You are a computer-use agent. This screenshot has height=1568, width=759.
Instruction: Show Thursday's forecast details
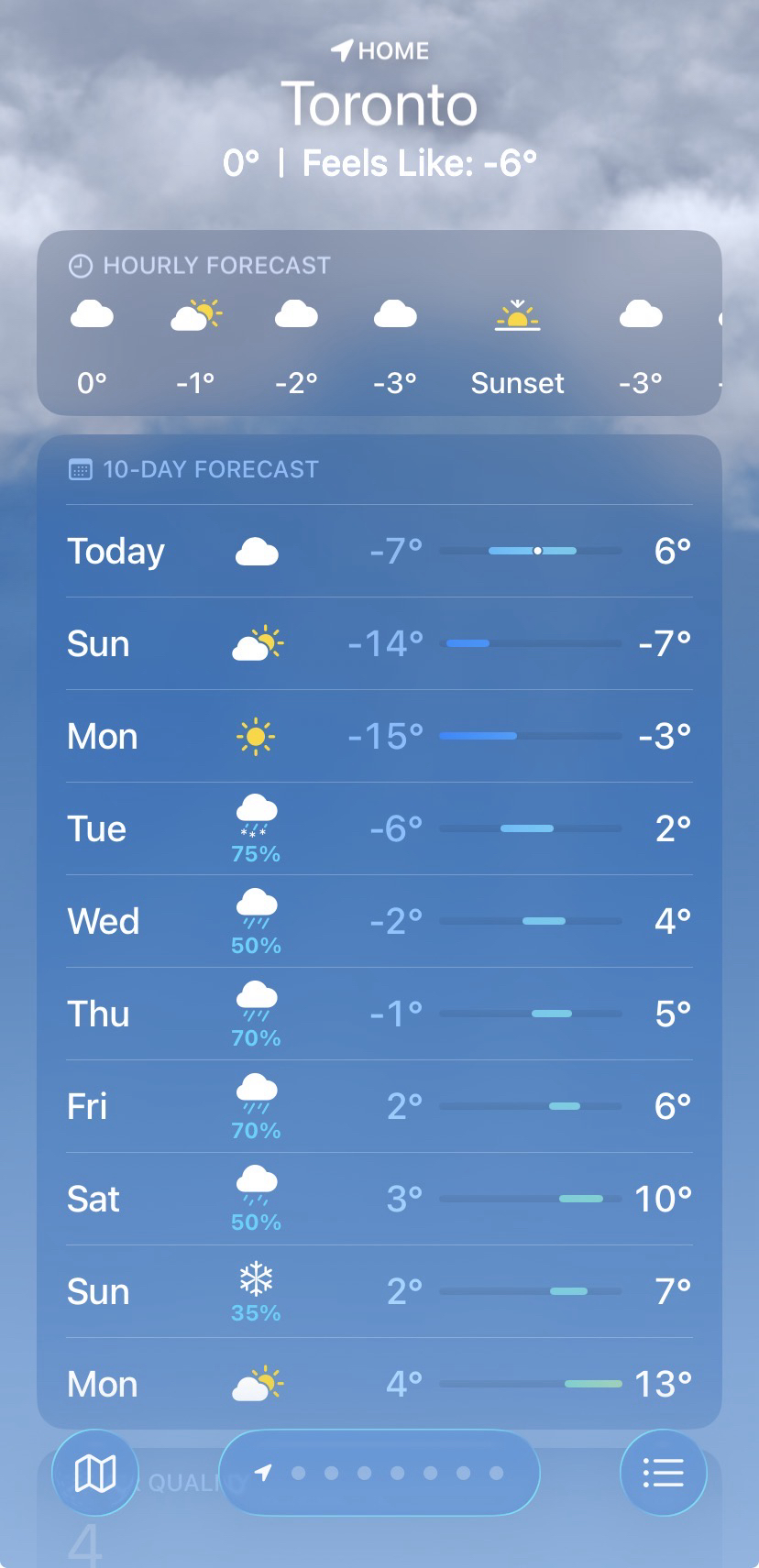click(379, 1014)
